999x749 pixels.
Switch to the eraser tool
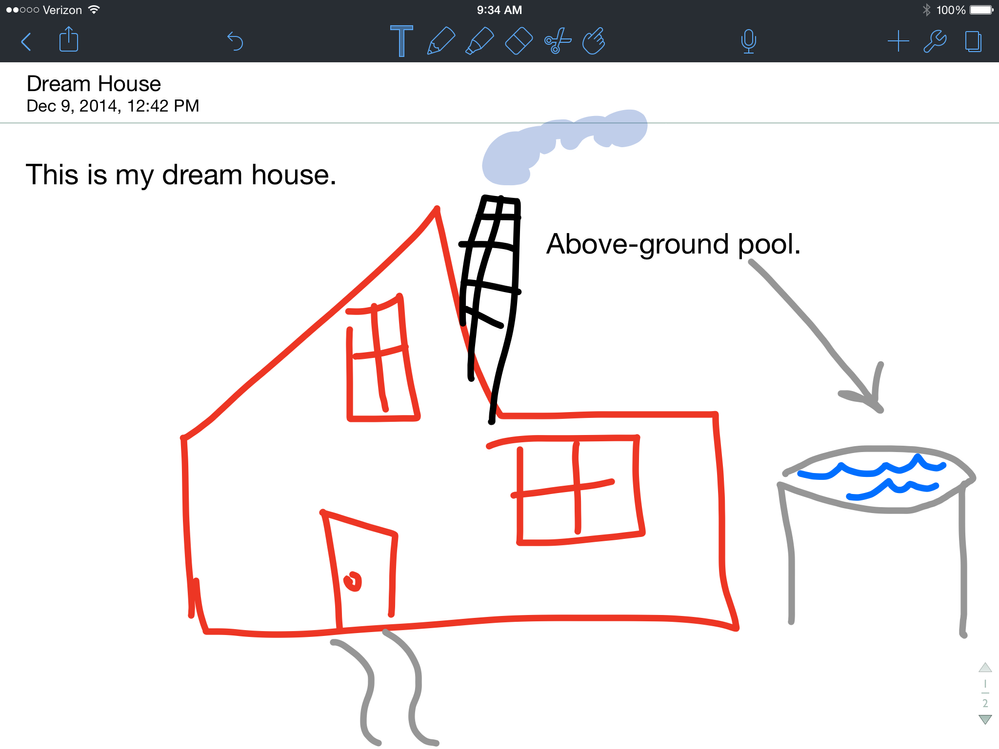[x=519, y=41]
